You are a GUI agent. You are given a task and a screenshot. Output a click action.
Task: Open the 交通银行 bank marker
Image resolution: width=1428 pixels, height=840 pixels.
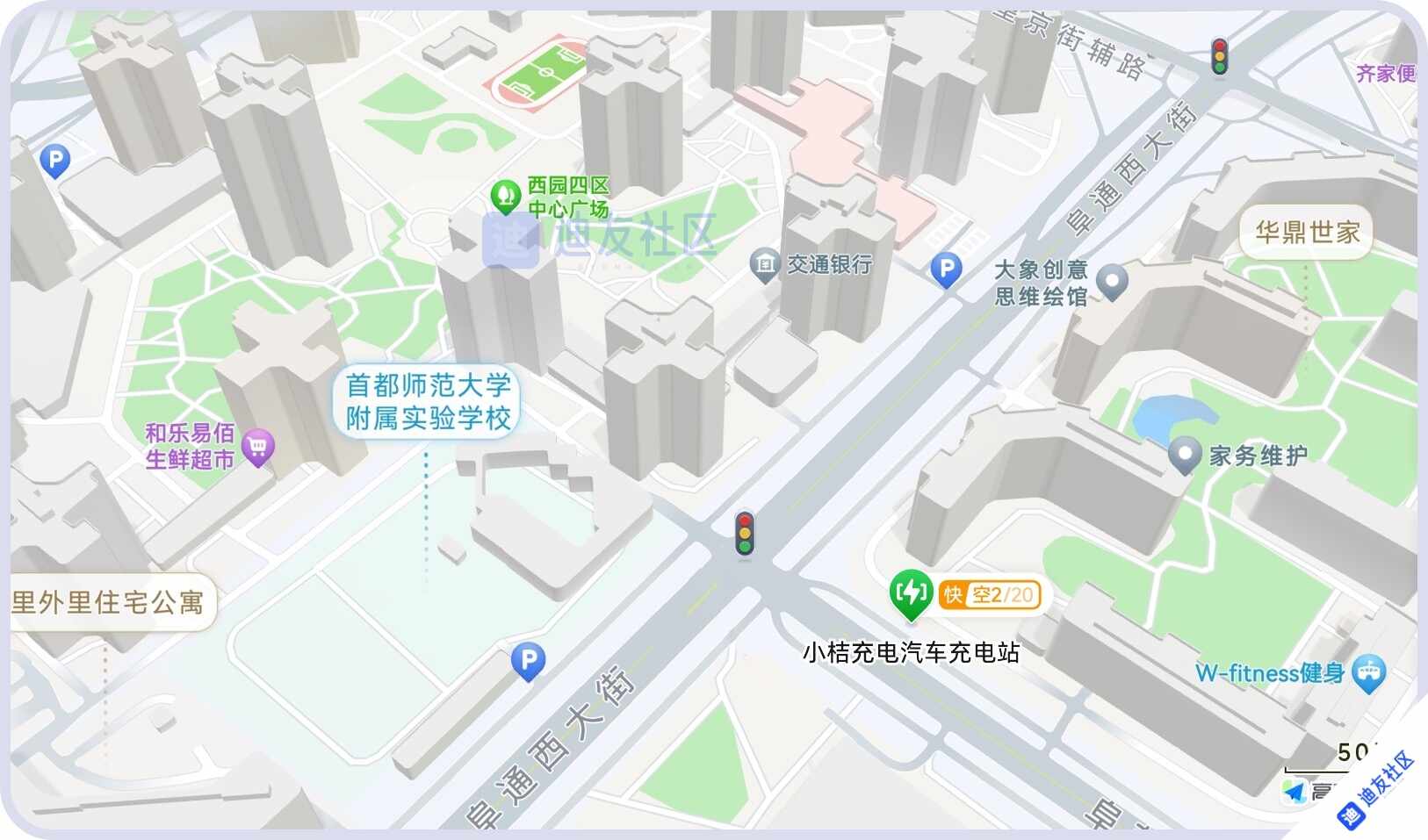765,264
